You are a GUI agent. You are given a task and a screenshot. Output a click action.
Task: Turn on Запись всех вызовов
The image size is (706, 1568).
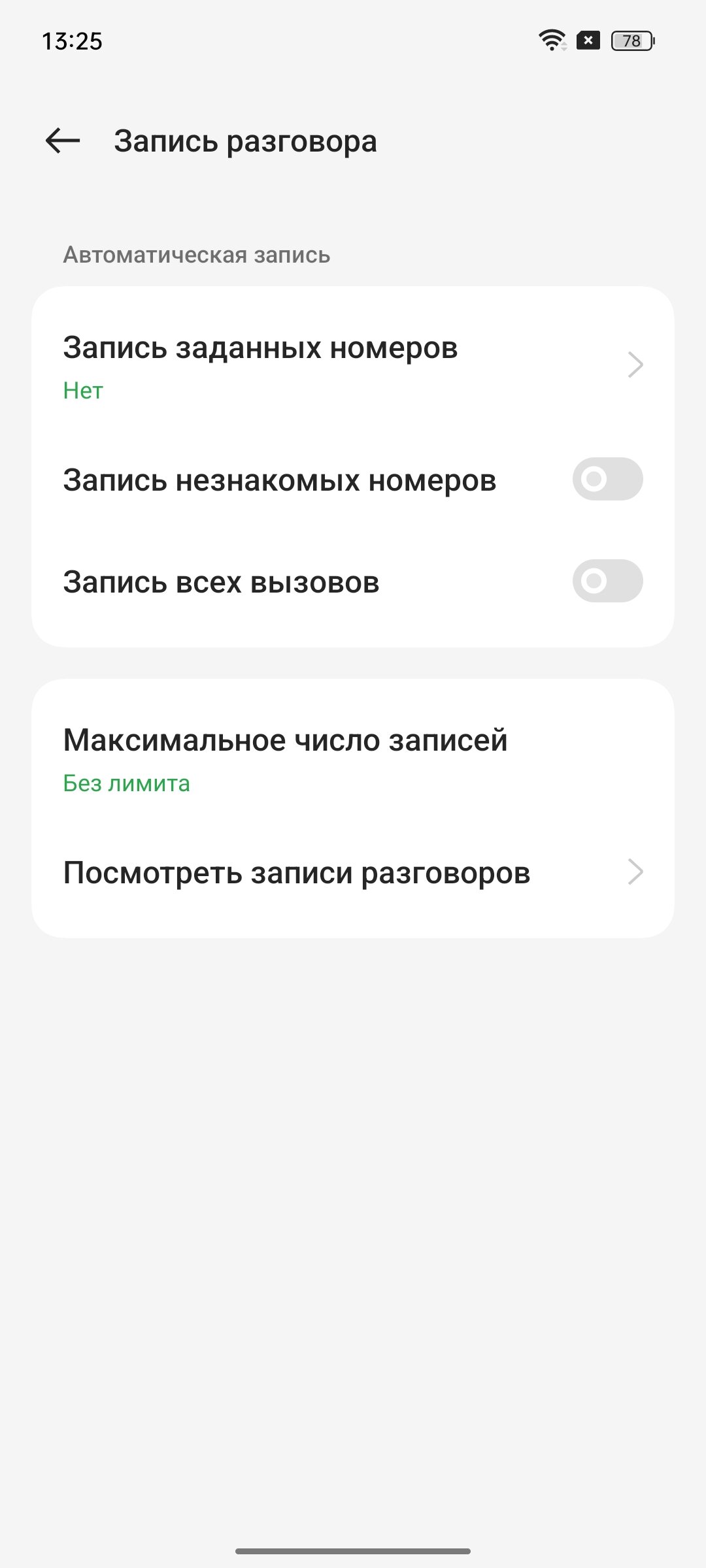(607, 581)
